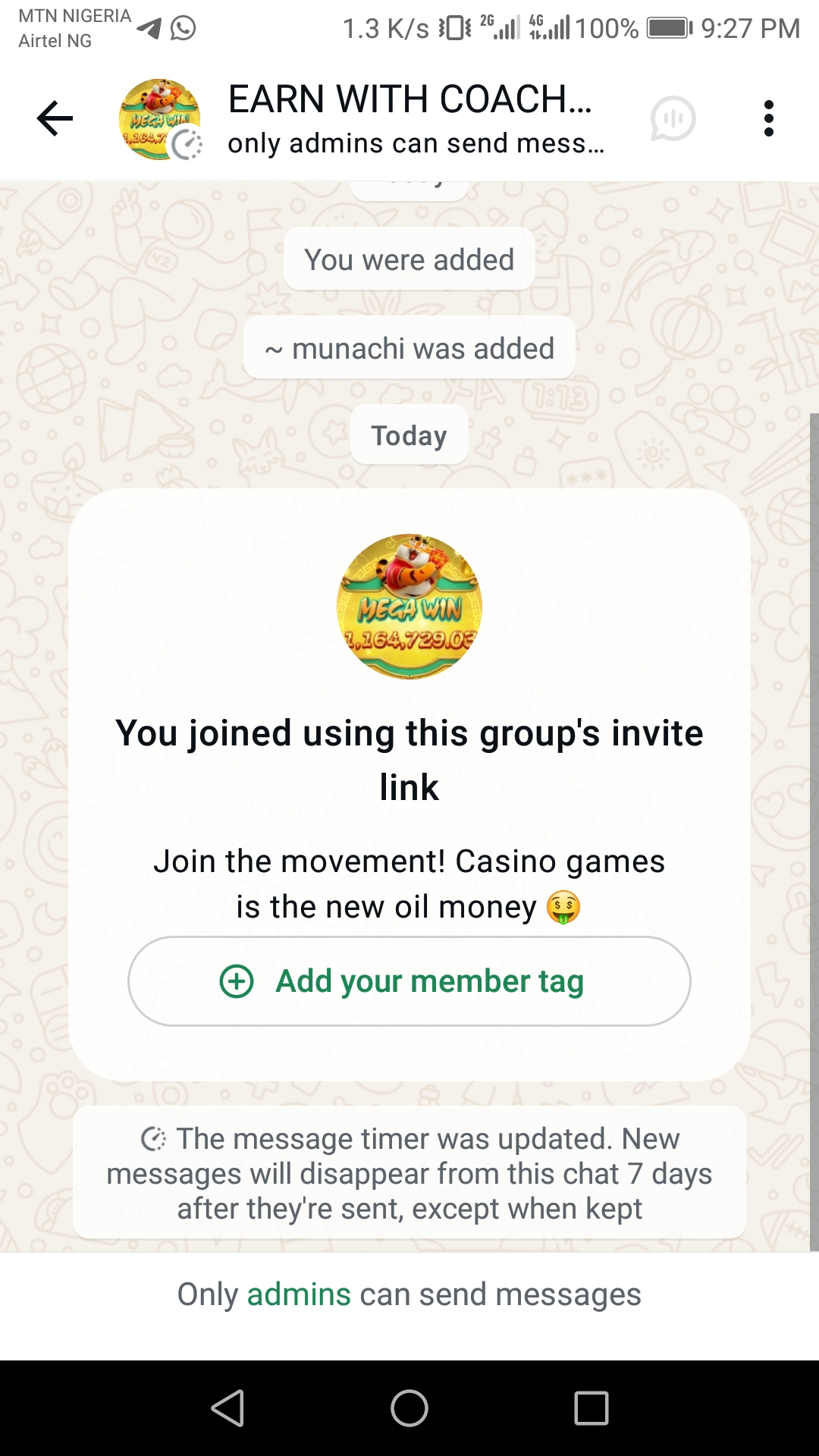Tap Add your member tag
Image resolution: width=819 pixels, height=1456 pixels.
(409, 981)
